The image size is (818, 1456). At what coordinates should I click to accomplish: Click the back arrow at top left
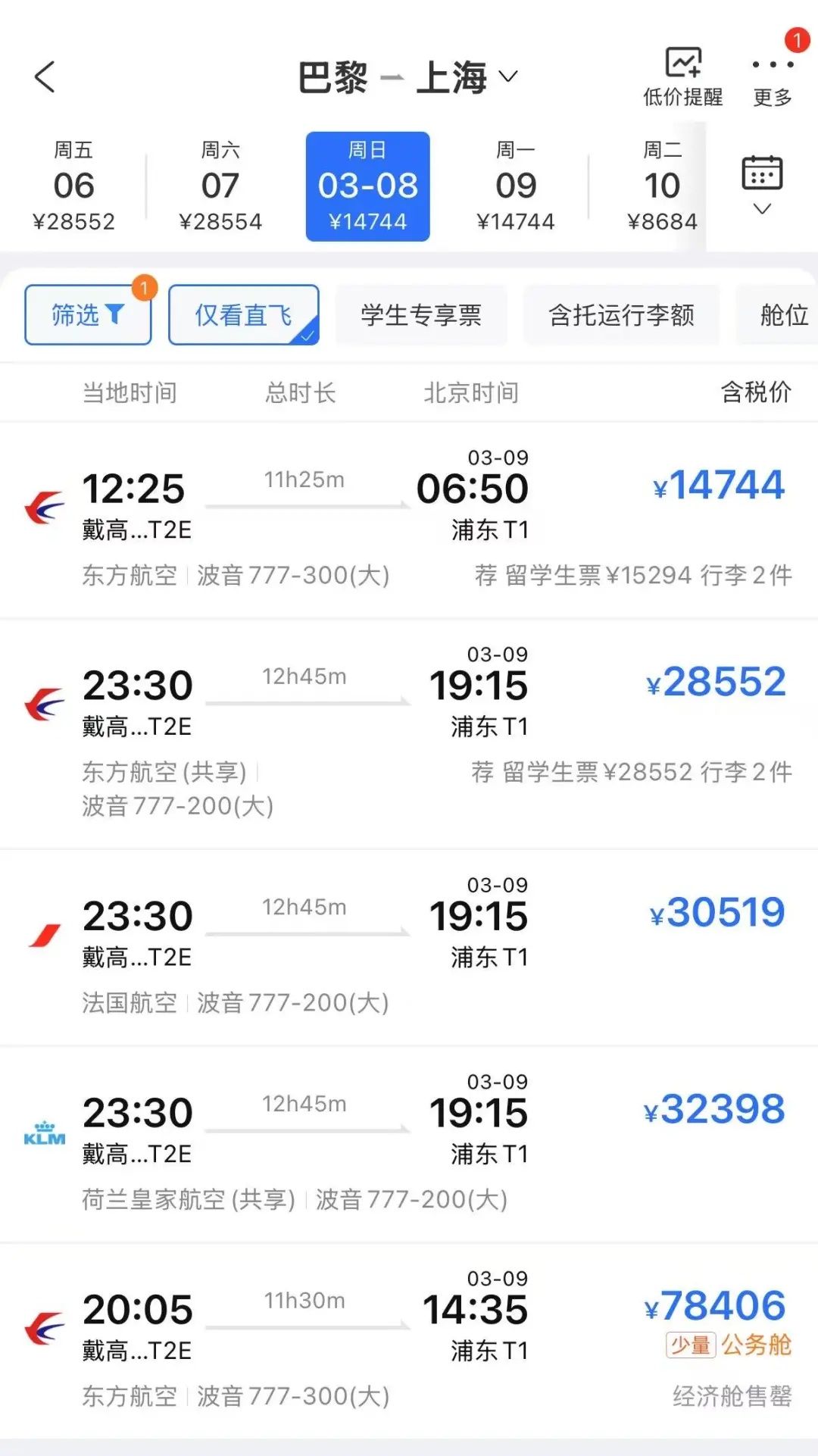point(45,76)
